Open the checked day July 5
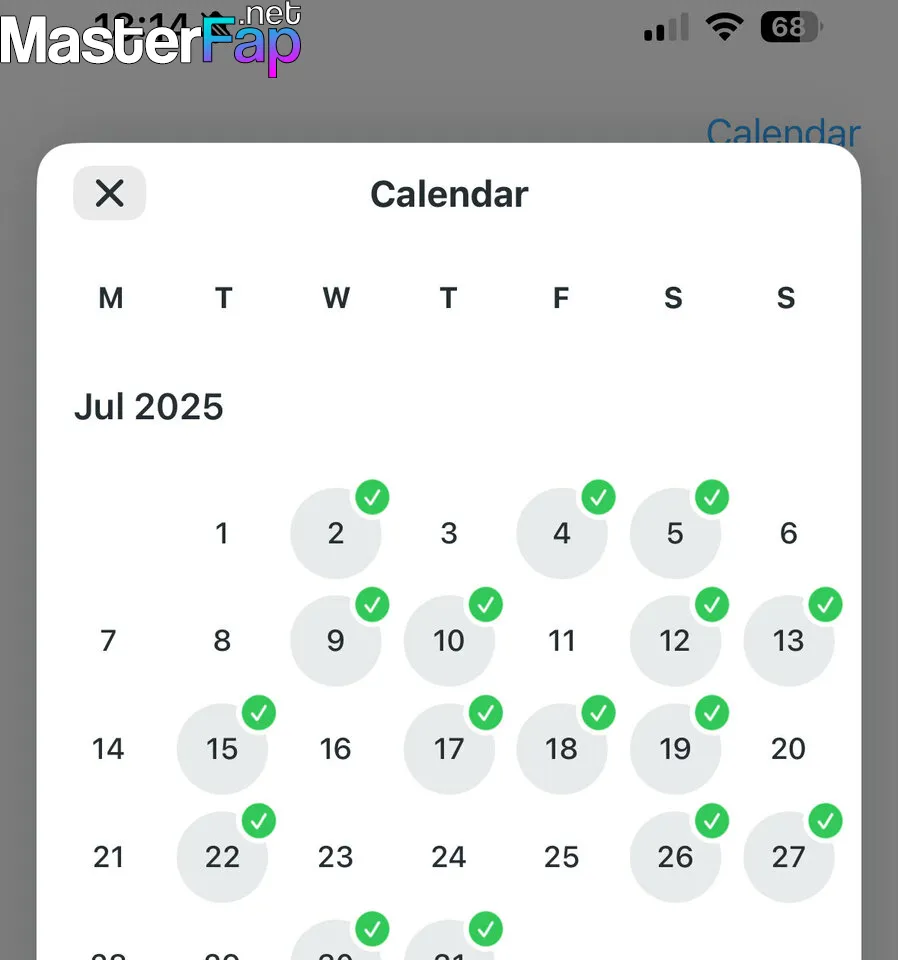 pyautogui.click(x=675, y=533)
